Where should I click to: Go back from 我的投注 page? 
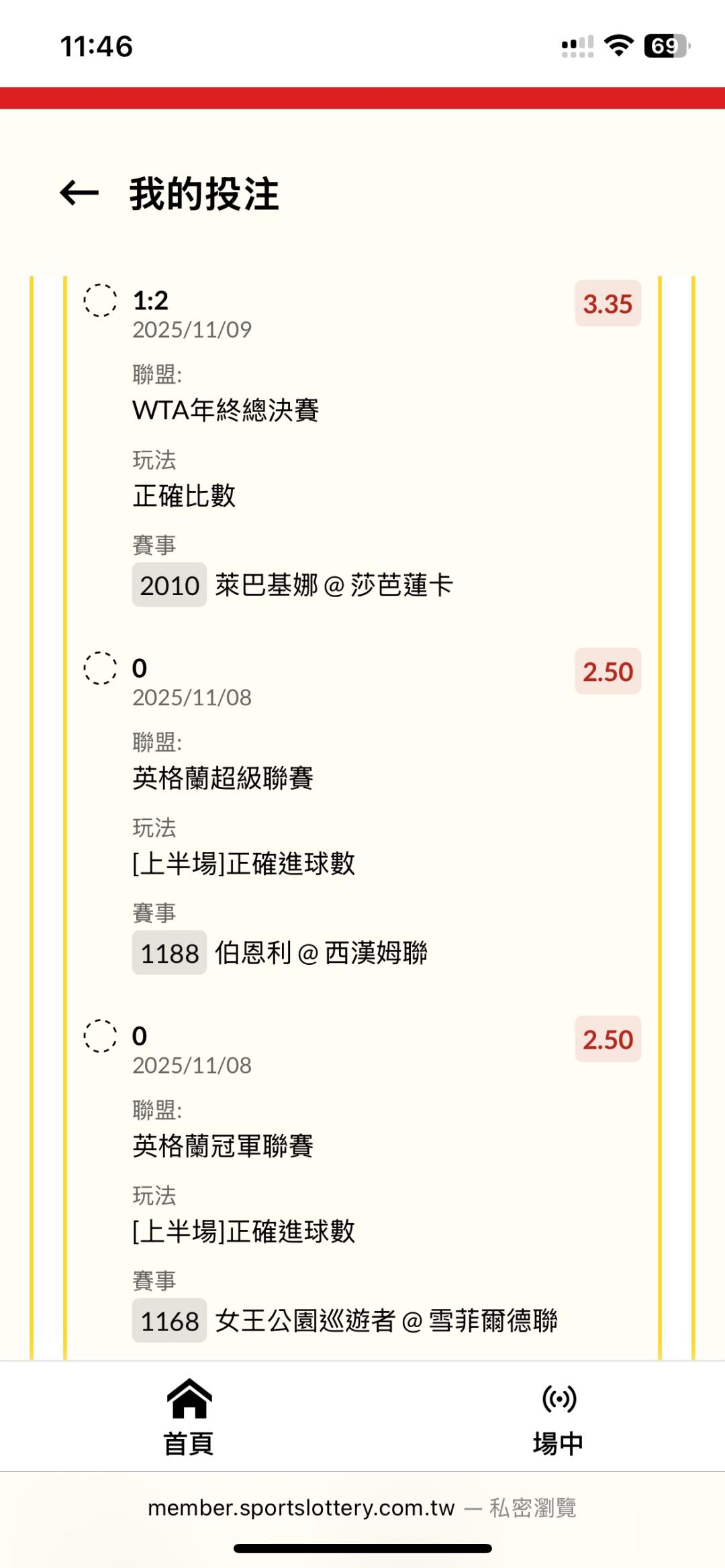point(79,194)
